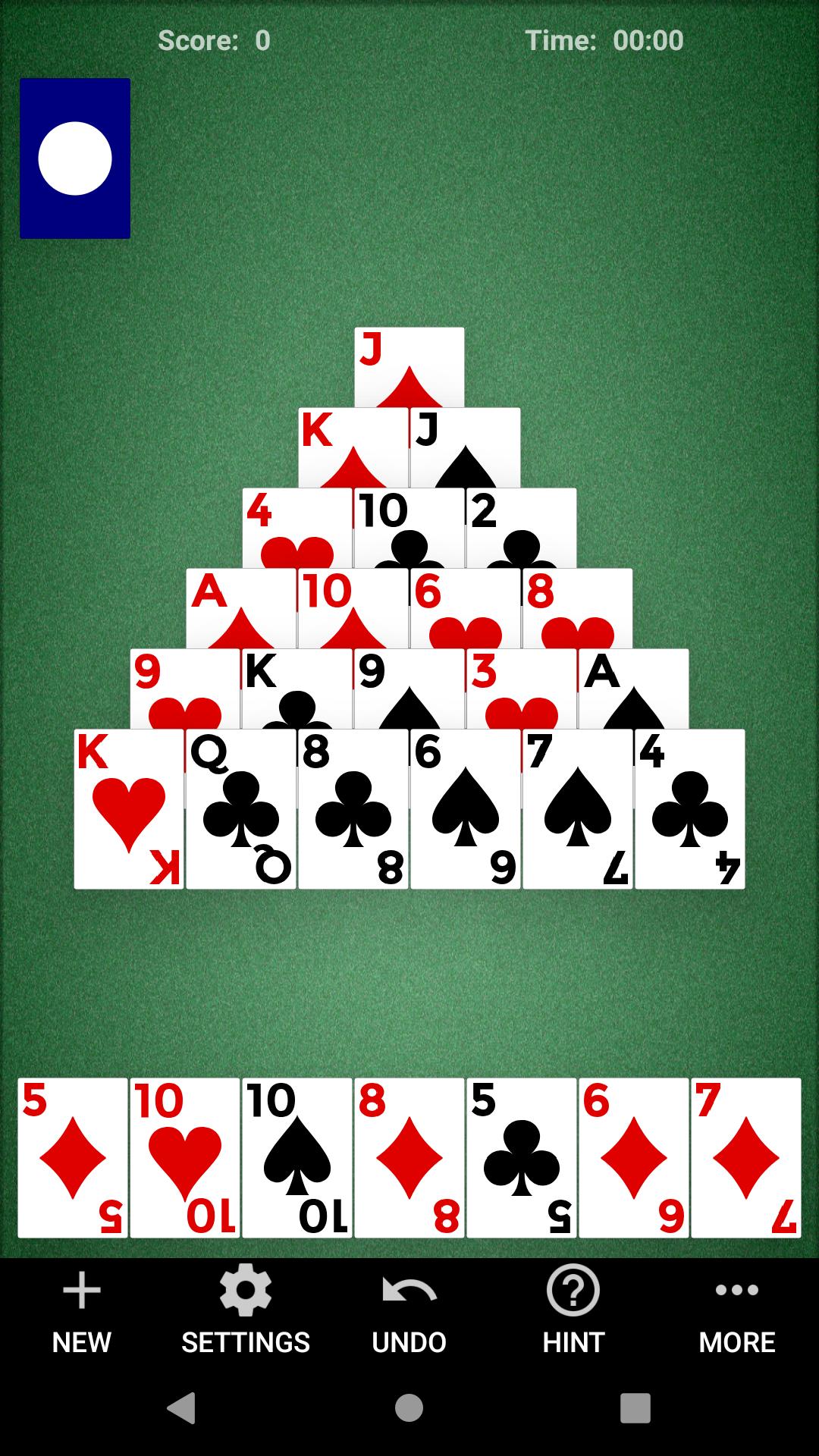Screen dimensions: 819x1456
Task: Select the 6 of diamonds reserve card
Action: point(634,1158)
